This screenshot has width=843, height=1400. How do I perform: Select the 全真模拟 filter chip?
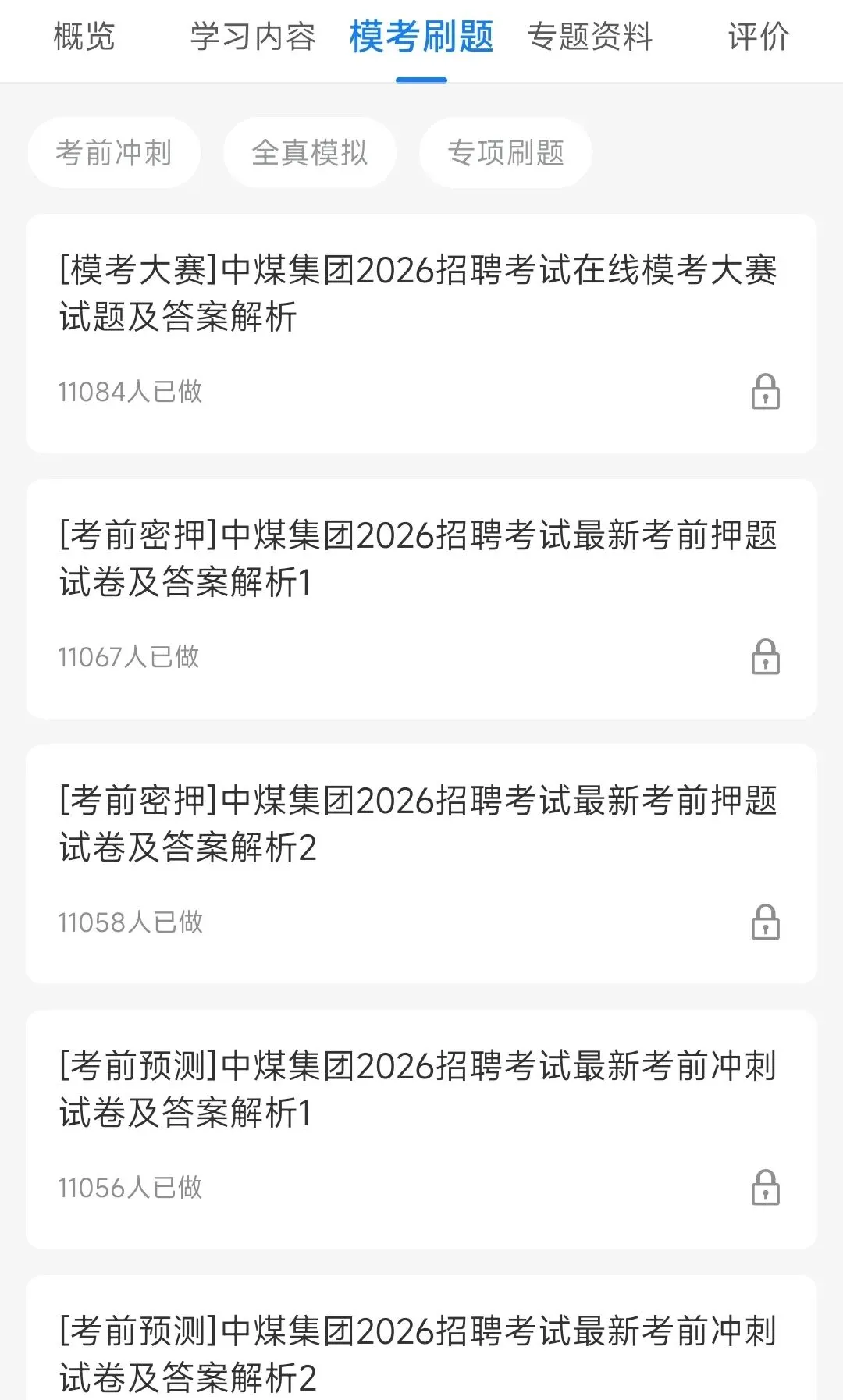[310, 153]
